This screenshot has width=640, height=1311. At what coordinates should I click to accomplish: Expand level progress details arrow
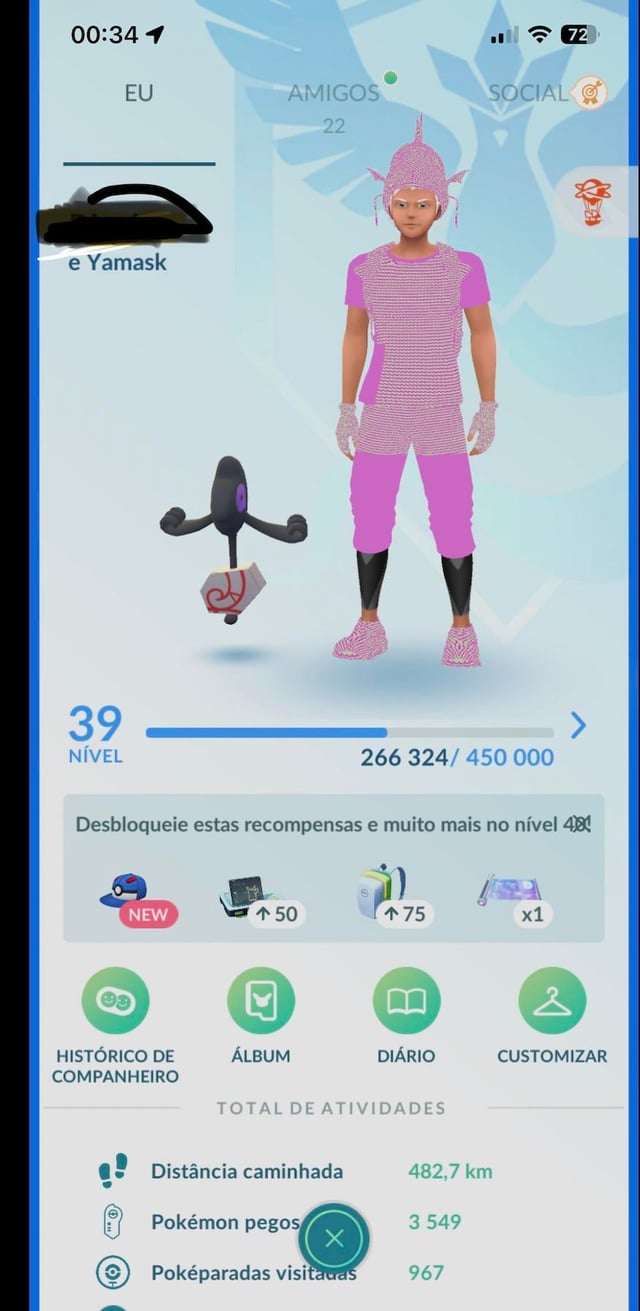pyautogui.click(x=578, y=725)
